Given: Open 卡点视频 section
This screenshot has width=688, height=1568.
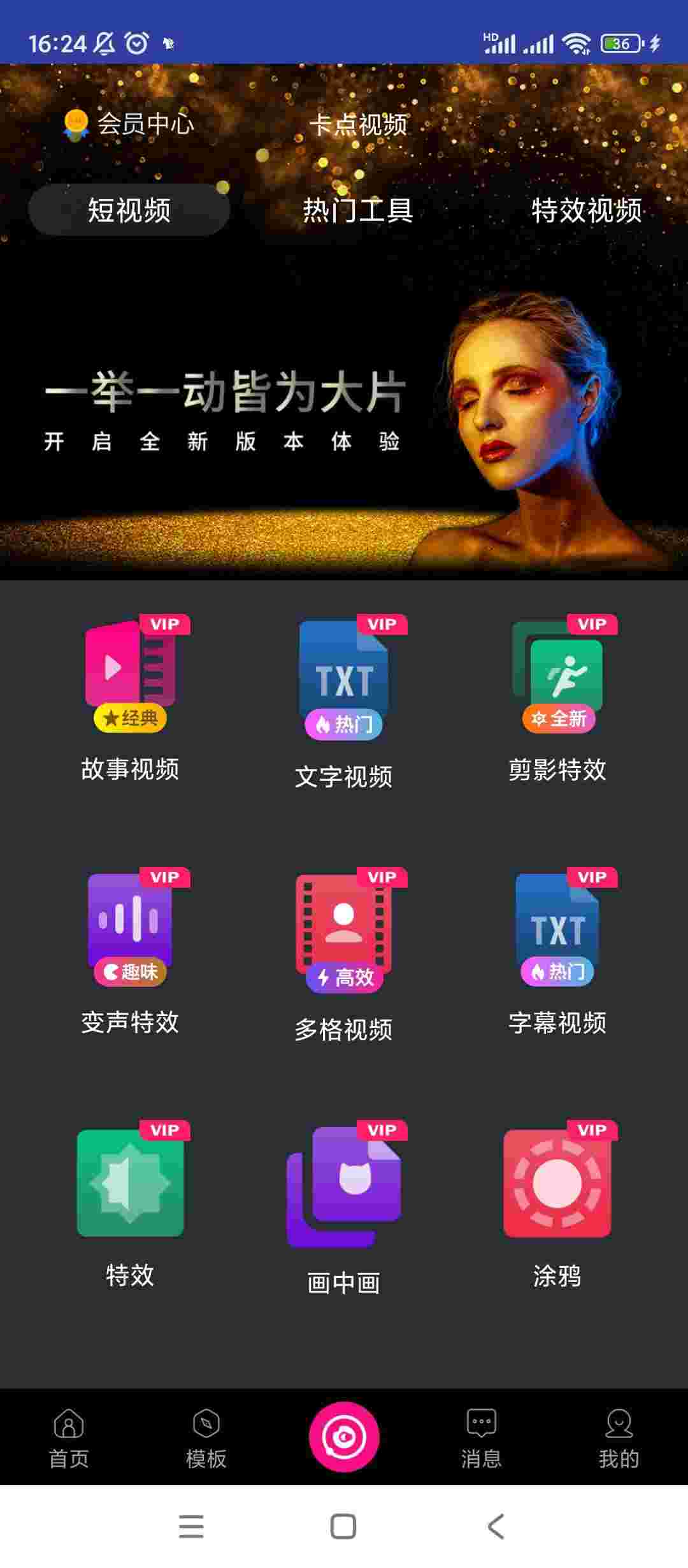Looking at the screenshot, I should pyautogui.click(x=358, y=125).
